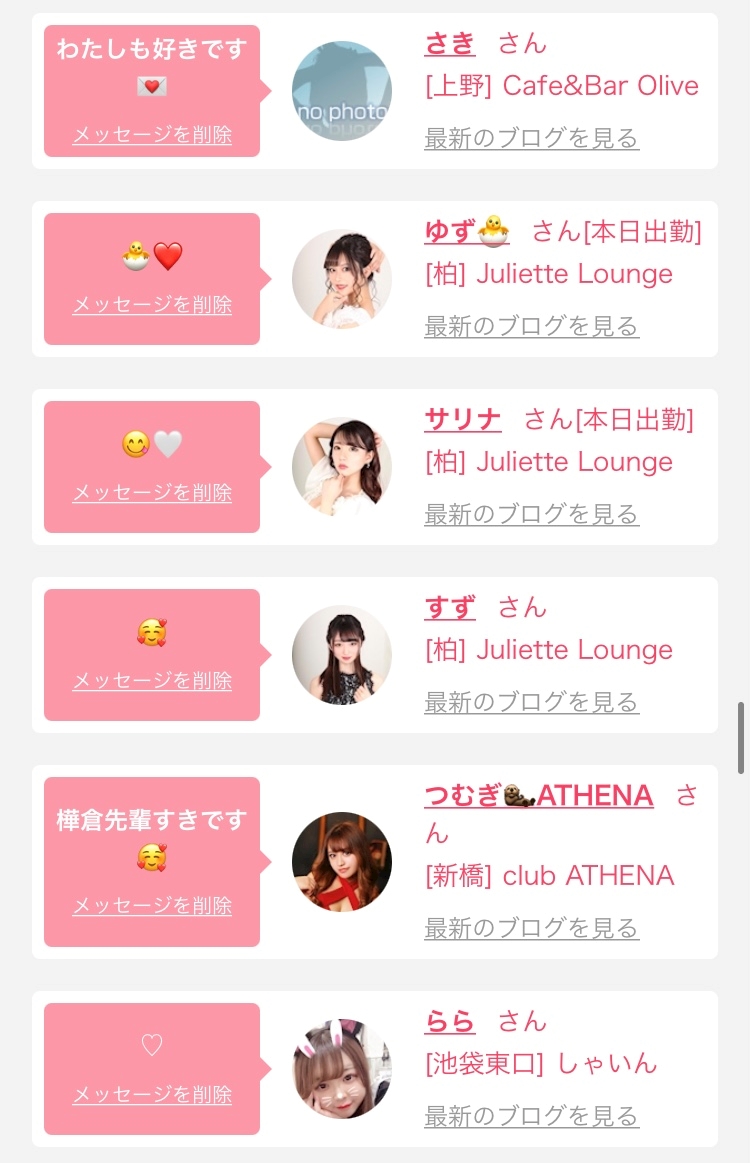Viewport: 750px width, 1163px height.
Task: View サリナ's latest blog
Action: click(531, 514)
